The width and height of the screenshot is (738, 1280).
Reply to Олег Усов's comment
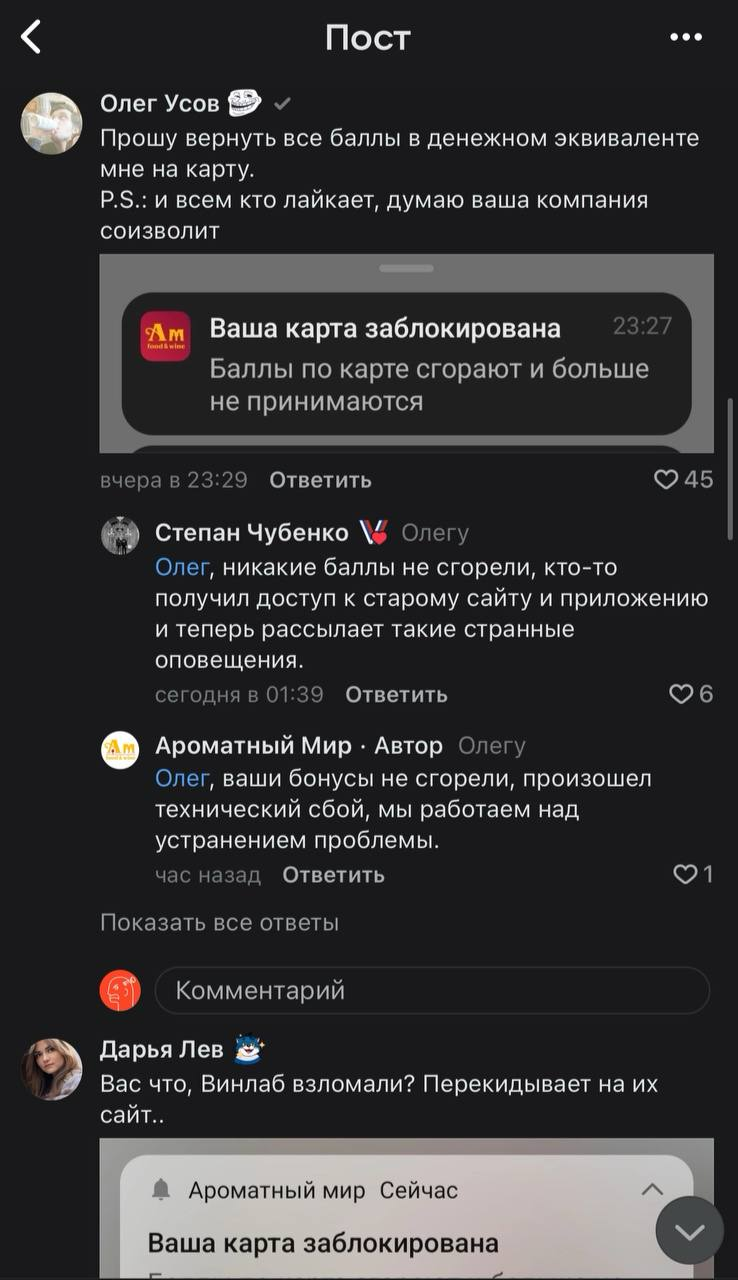click(320, 480)
